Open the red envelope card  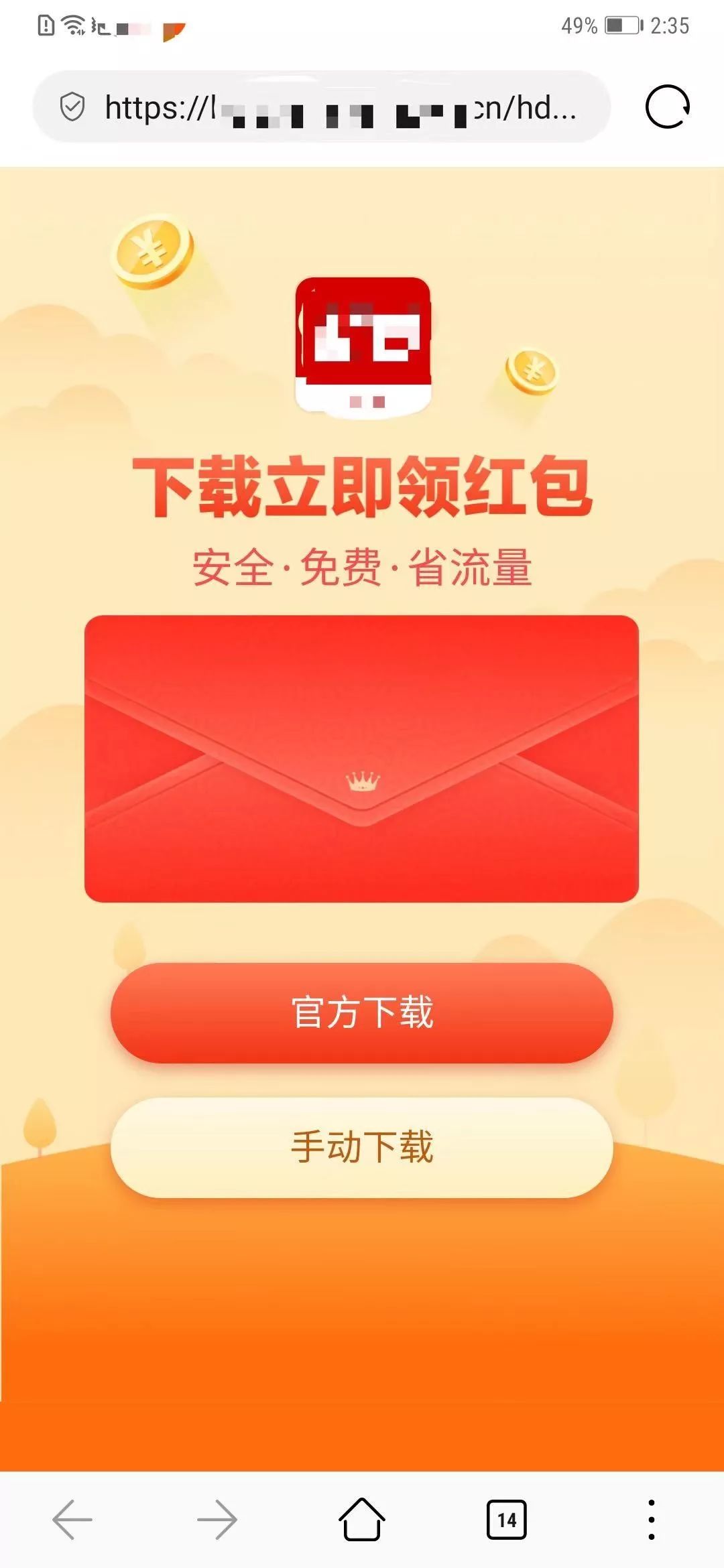tap(362, 759)
